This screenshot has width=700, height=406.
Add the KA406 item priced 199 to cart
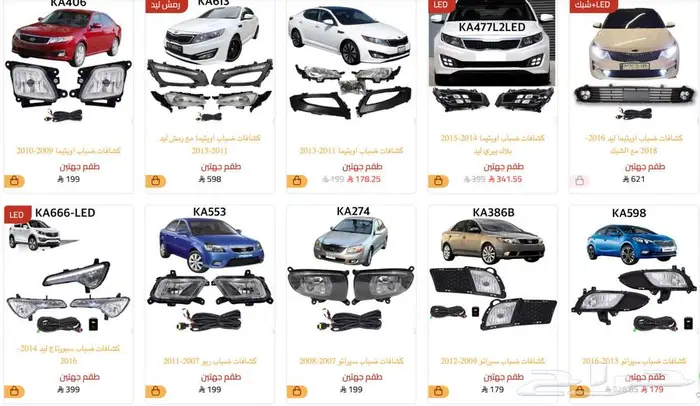click(14, 181)
